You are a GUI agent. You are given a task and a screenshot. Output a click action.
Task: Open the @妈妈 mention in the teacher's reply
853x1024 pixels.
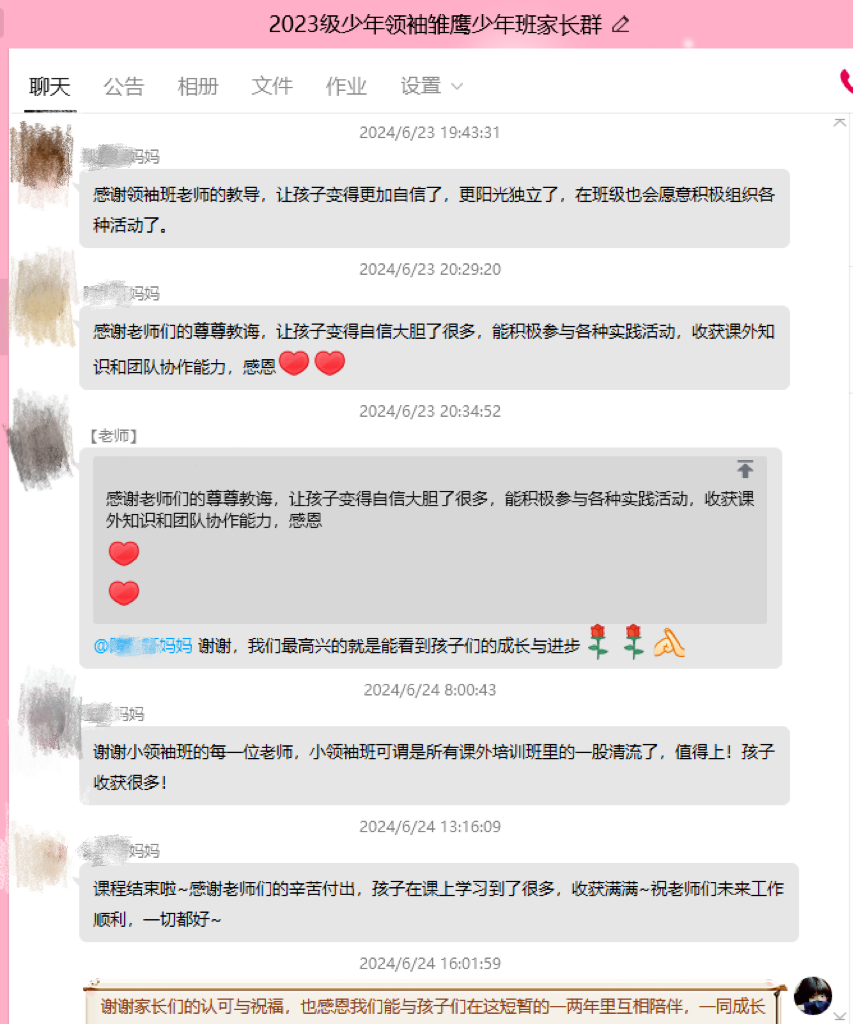click(x=143, y=646)
